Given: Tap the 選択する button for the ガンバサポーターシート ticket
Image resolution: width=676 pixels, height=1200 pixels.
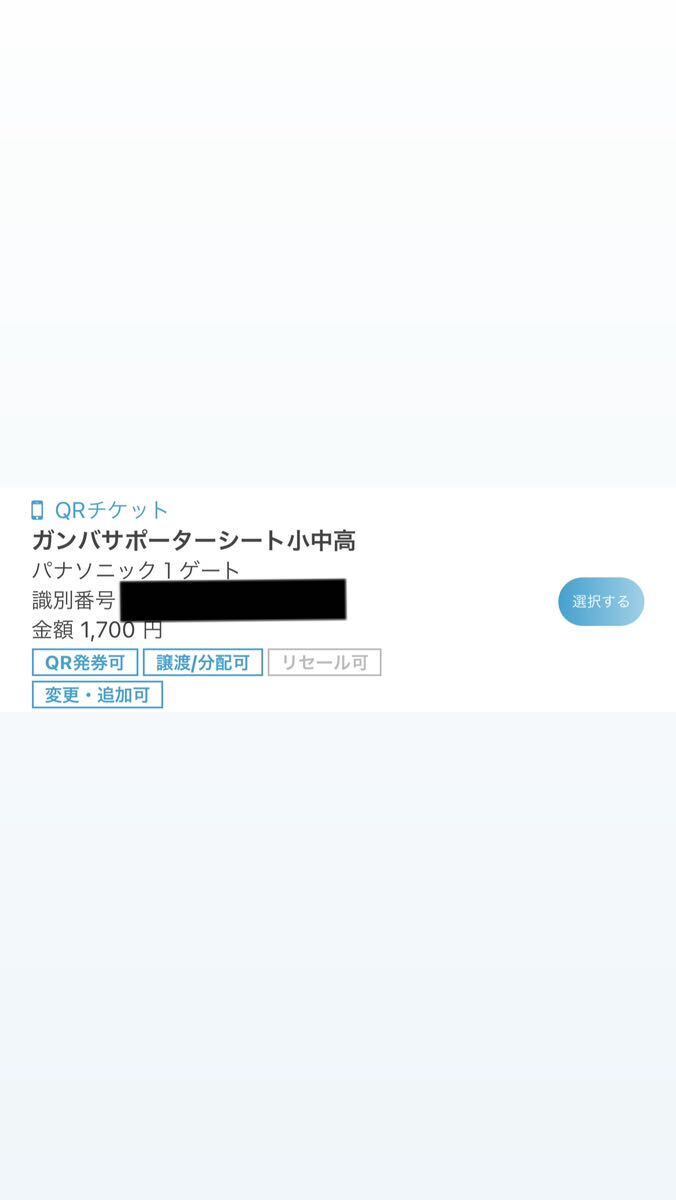Looking at the screenshot, I should pyautogui.click(x=601, y=601).
